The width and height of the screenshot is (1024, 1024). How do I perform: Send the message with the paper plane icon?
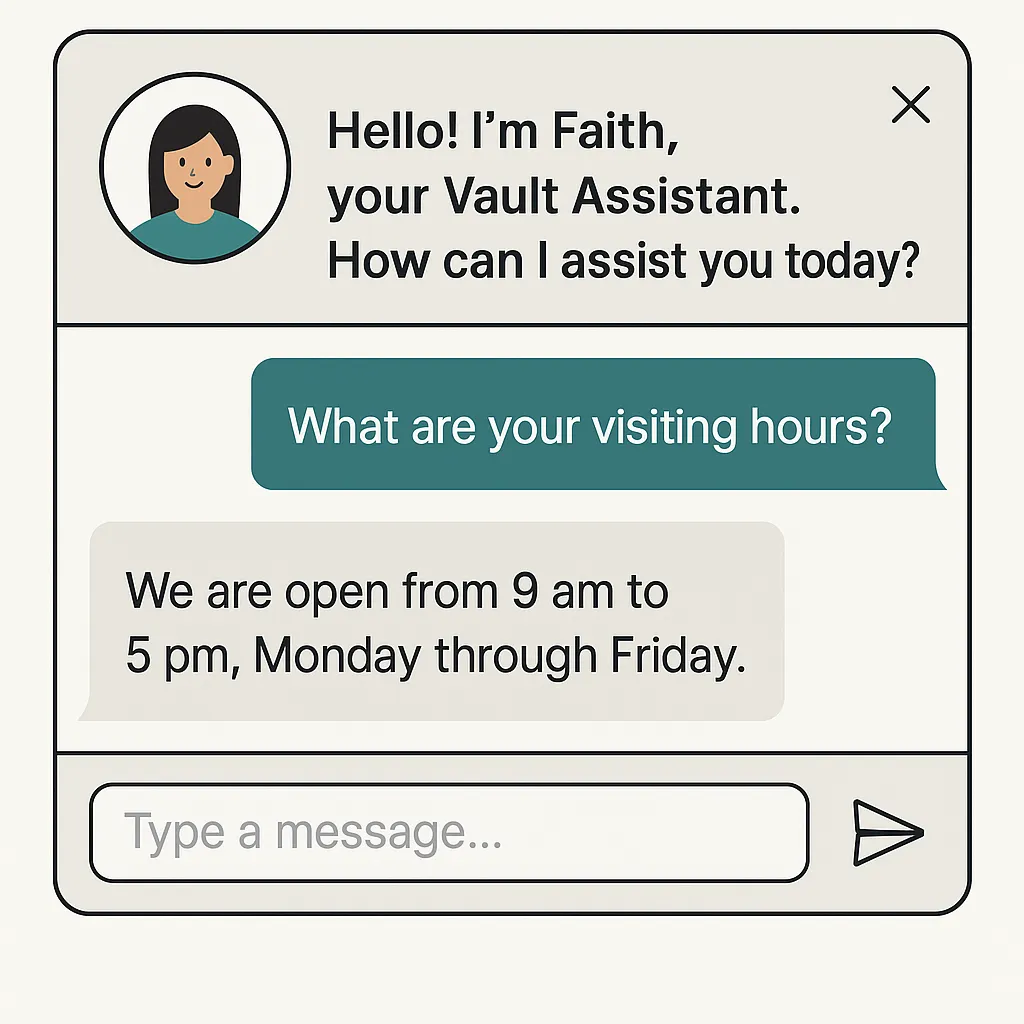point(886,832)
